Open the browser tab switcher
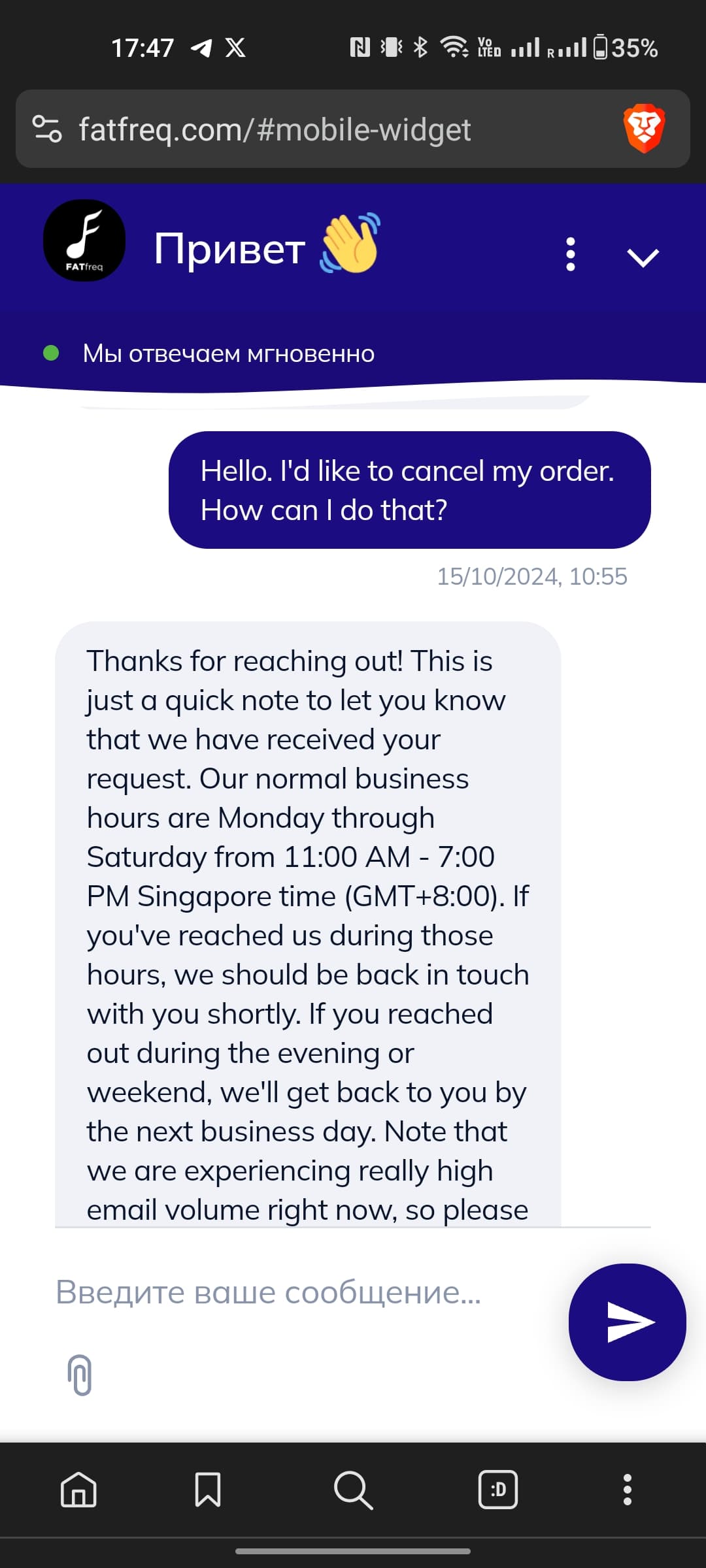The width and height of the screenshot is (706, 1568). (x=498, y=1490)
